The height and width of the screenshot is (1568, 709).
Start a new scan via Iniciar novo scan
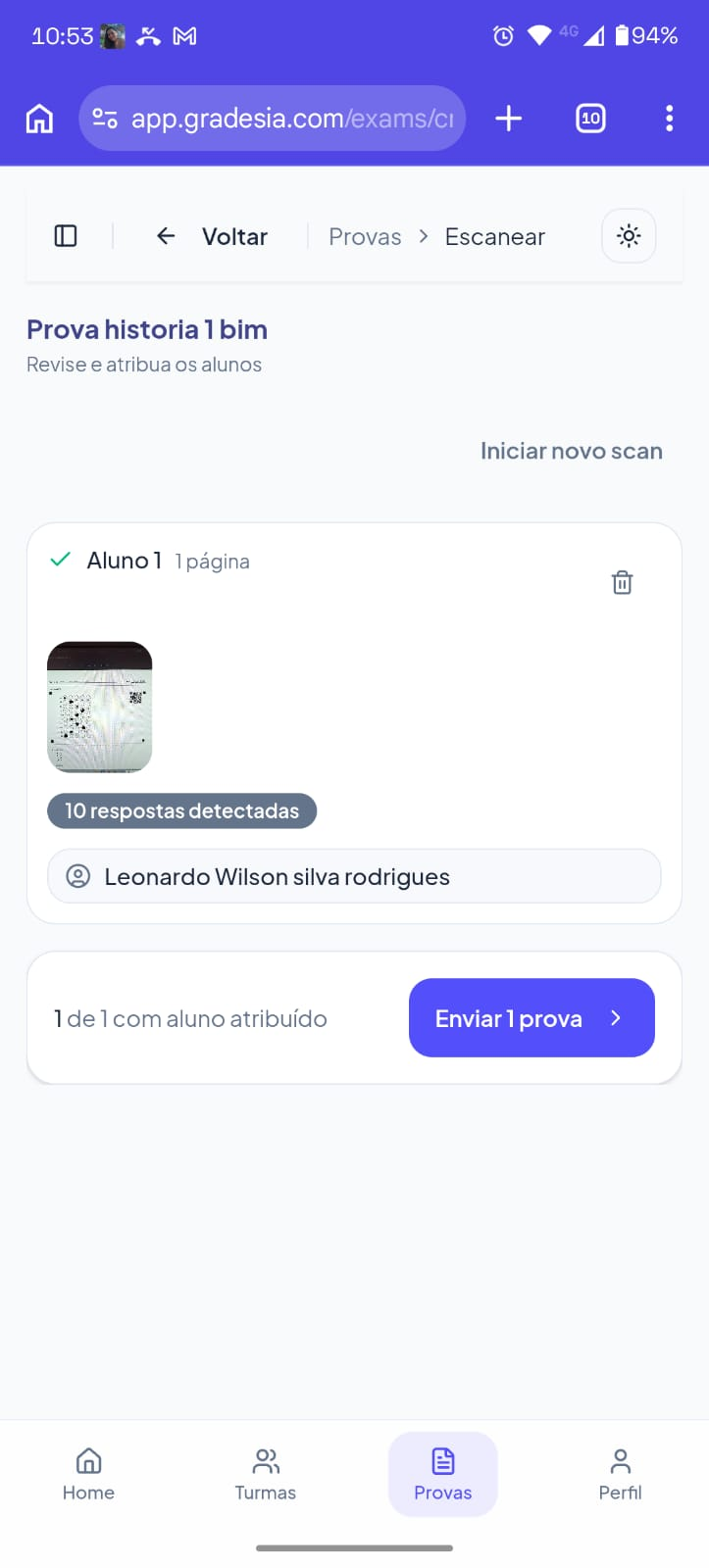571,450
